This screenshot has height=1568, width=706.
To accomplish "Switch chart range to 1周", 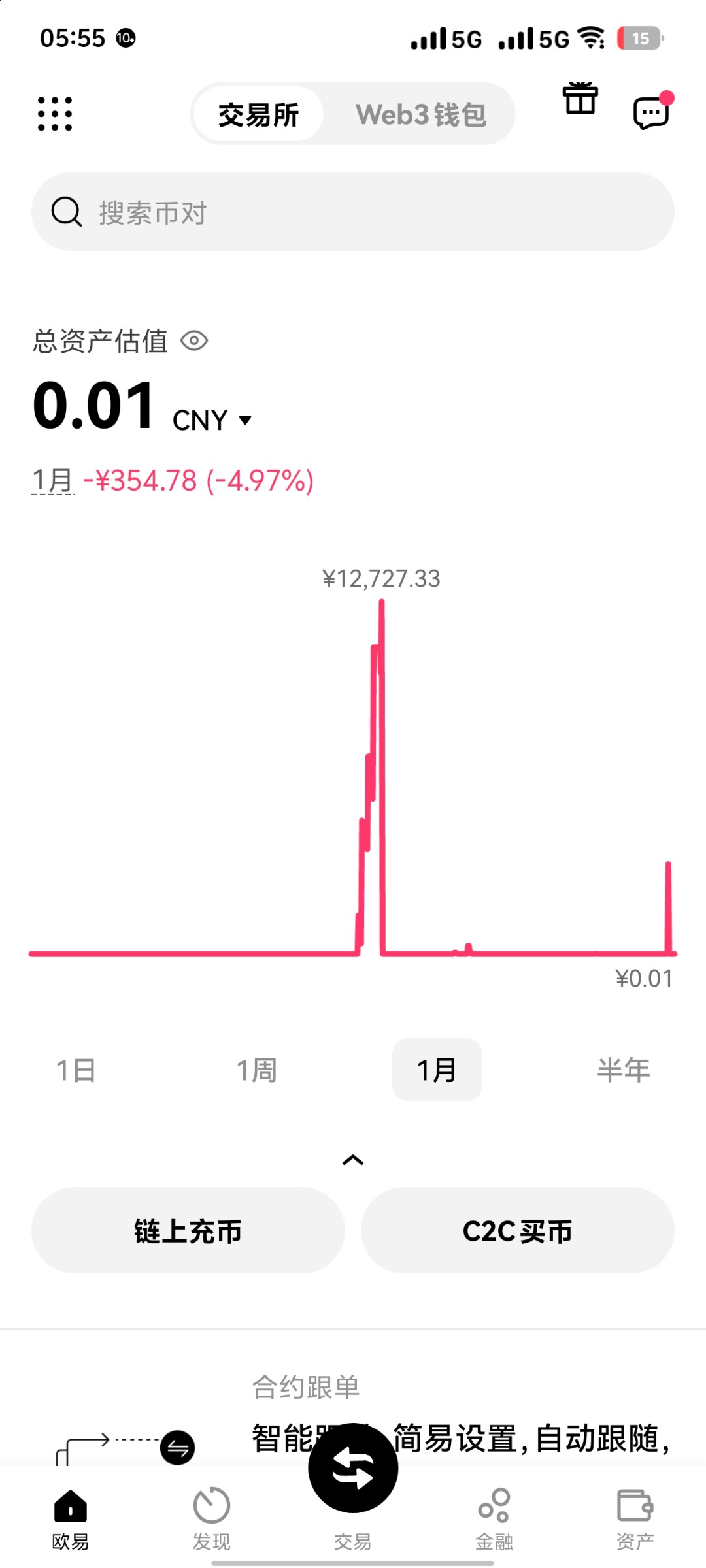I will [257, 1070].
